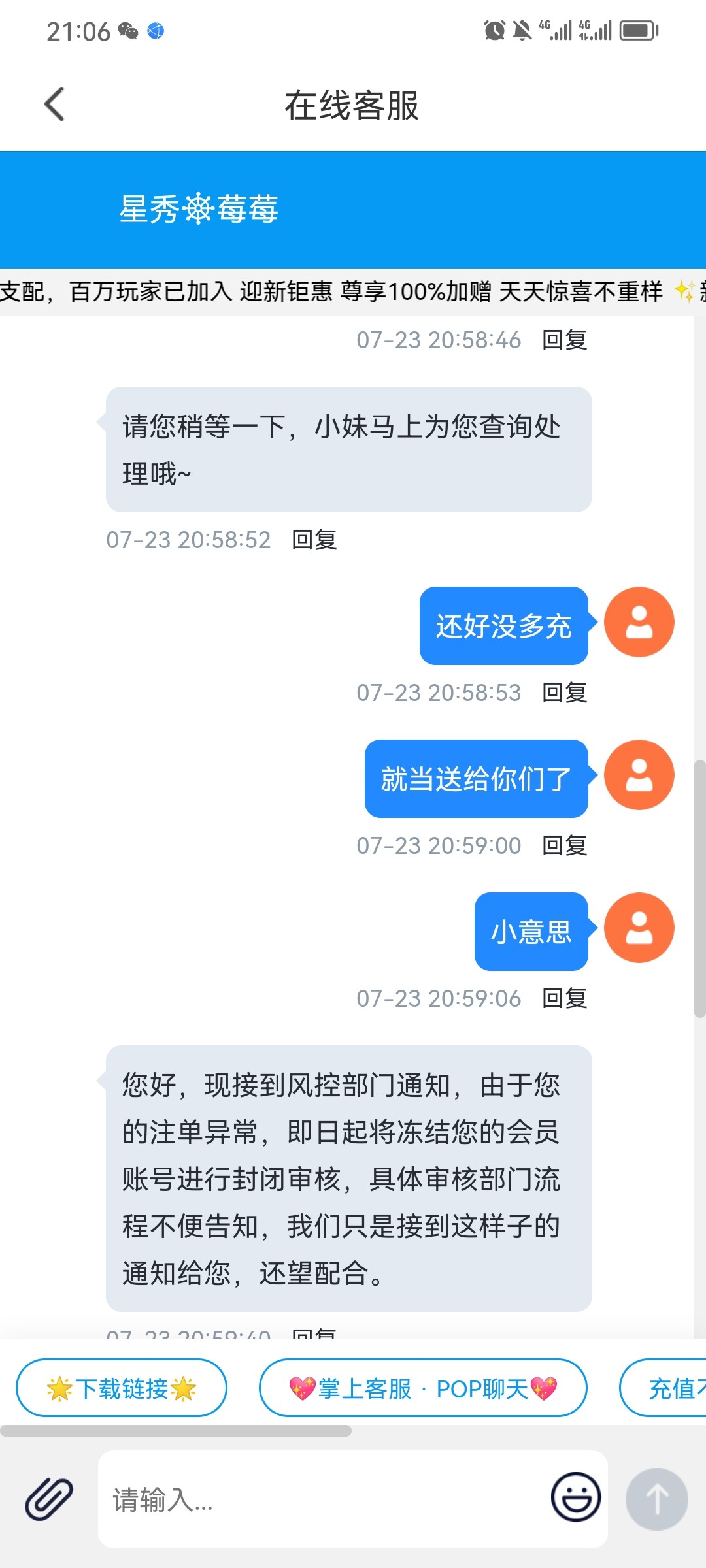This screenshot has height=1568, width=706.
Task: Tap the back arrow to leave chat
Action: [54, 104]
